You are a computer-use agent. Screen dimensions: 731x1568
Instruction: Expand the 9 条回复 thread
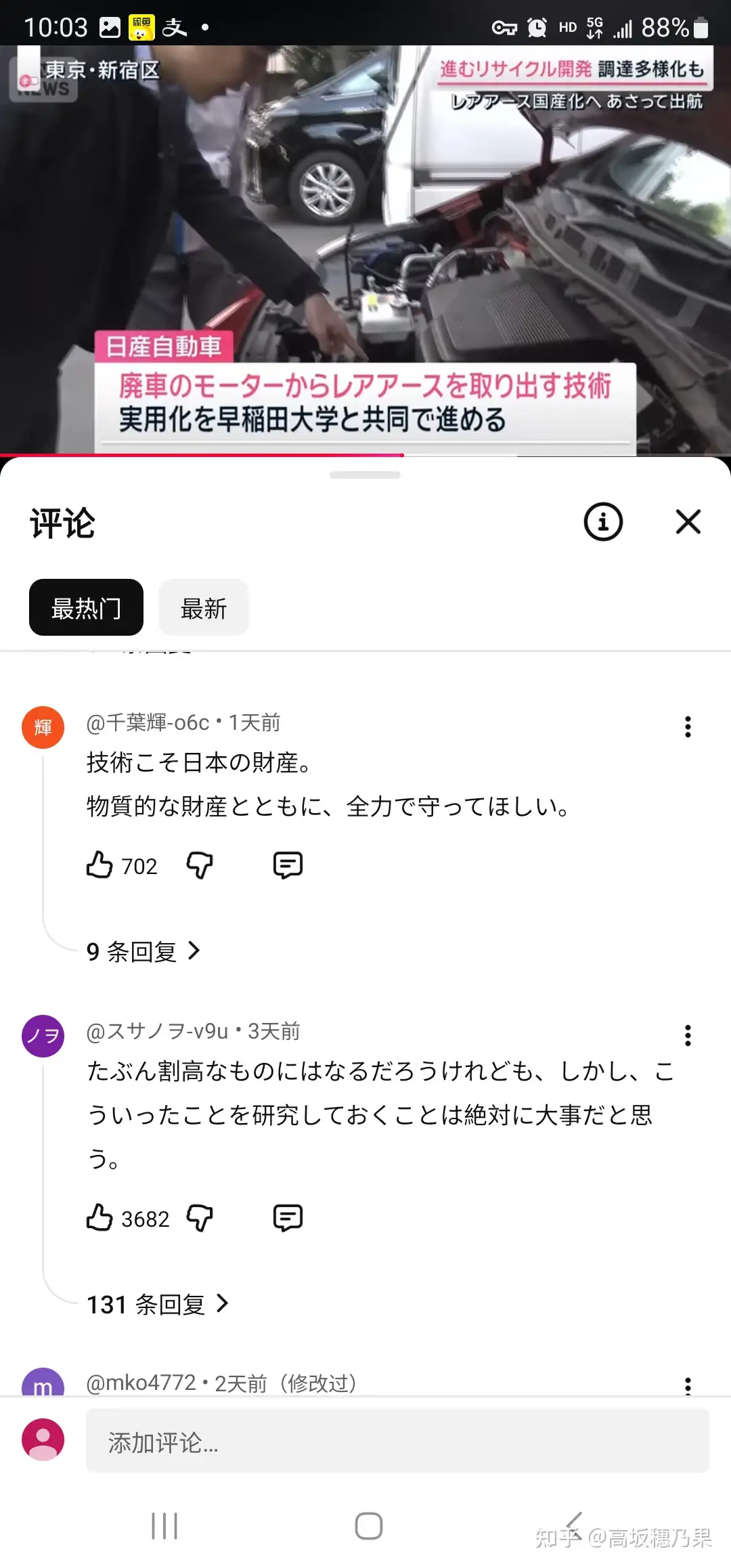(143, 951)
